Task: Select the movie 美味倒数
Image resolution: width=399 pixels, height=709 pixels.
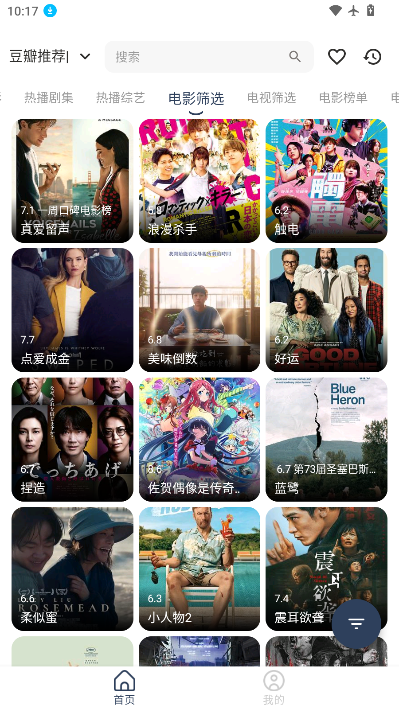Action: tap(200, 310)
